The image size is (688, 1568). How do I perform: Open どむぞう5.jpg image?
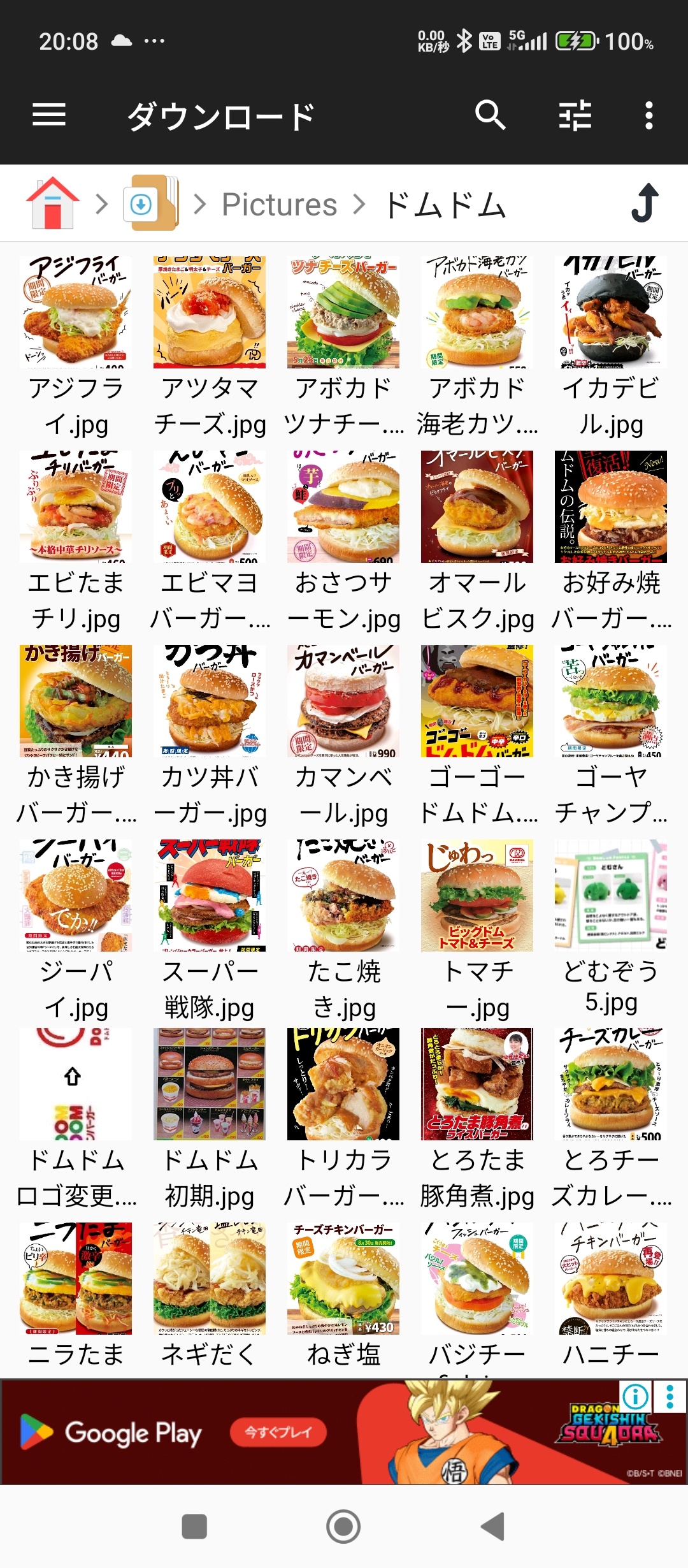tap(610, 896)
